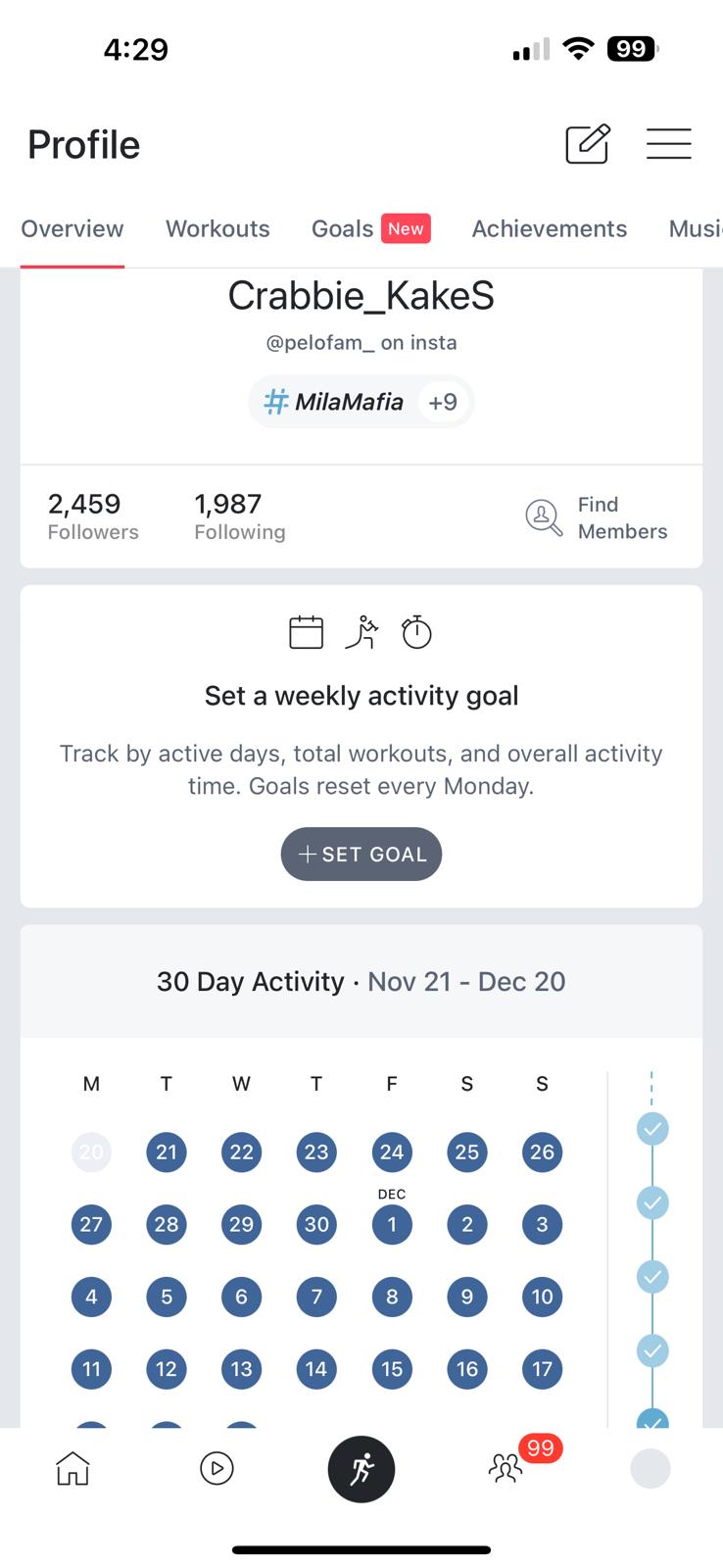Tap the SET GOAL button

(361, 854)
